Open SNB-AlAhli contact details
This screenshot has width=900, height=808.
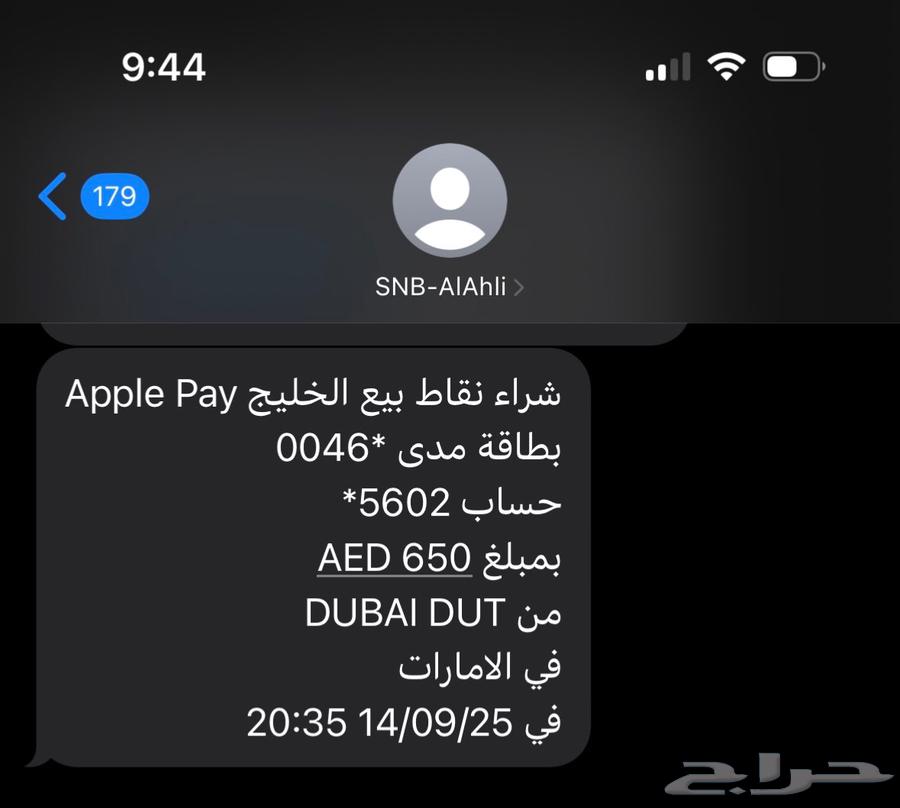tap(449, 286)
